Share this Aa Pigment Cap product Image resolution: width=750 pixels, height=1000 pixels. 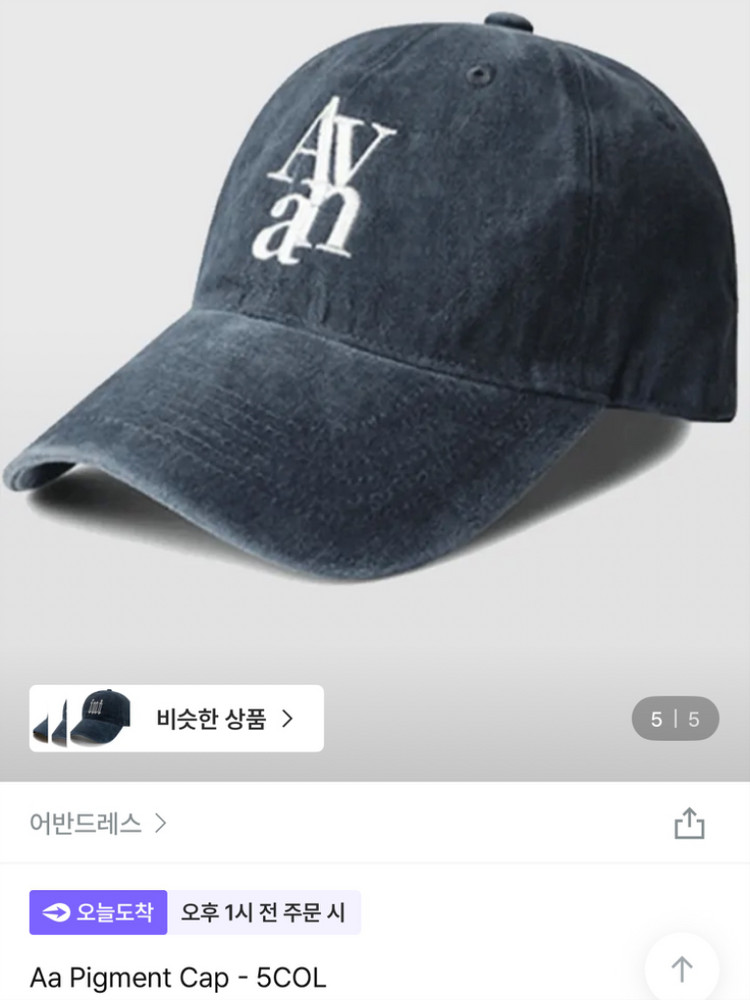coord(689,824)
